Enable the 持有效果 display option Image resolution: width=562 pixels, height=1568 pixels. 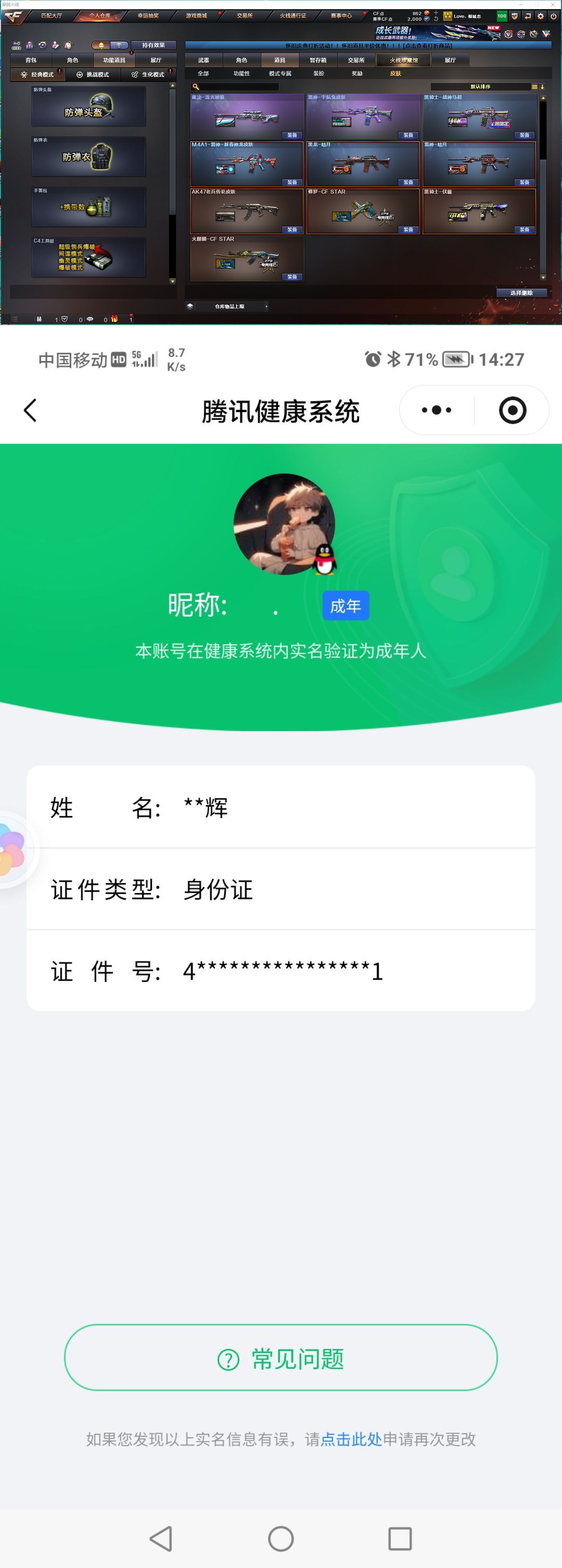pos(153,45)
